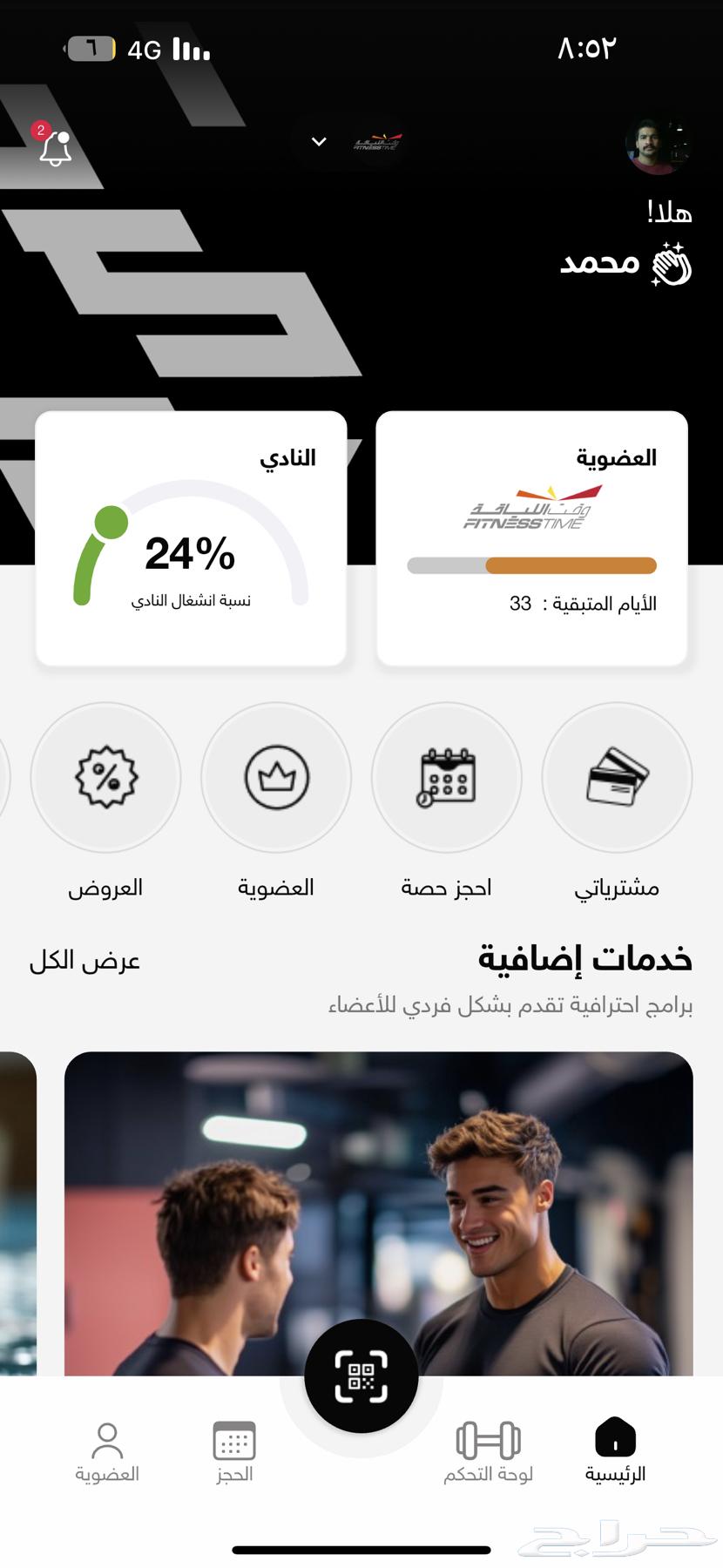723x1568 pixels.
Task: Tap the profile picture at the top
Action: point(659,146)
